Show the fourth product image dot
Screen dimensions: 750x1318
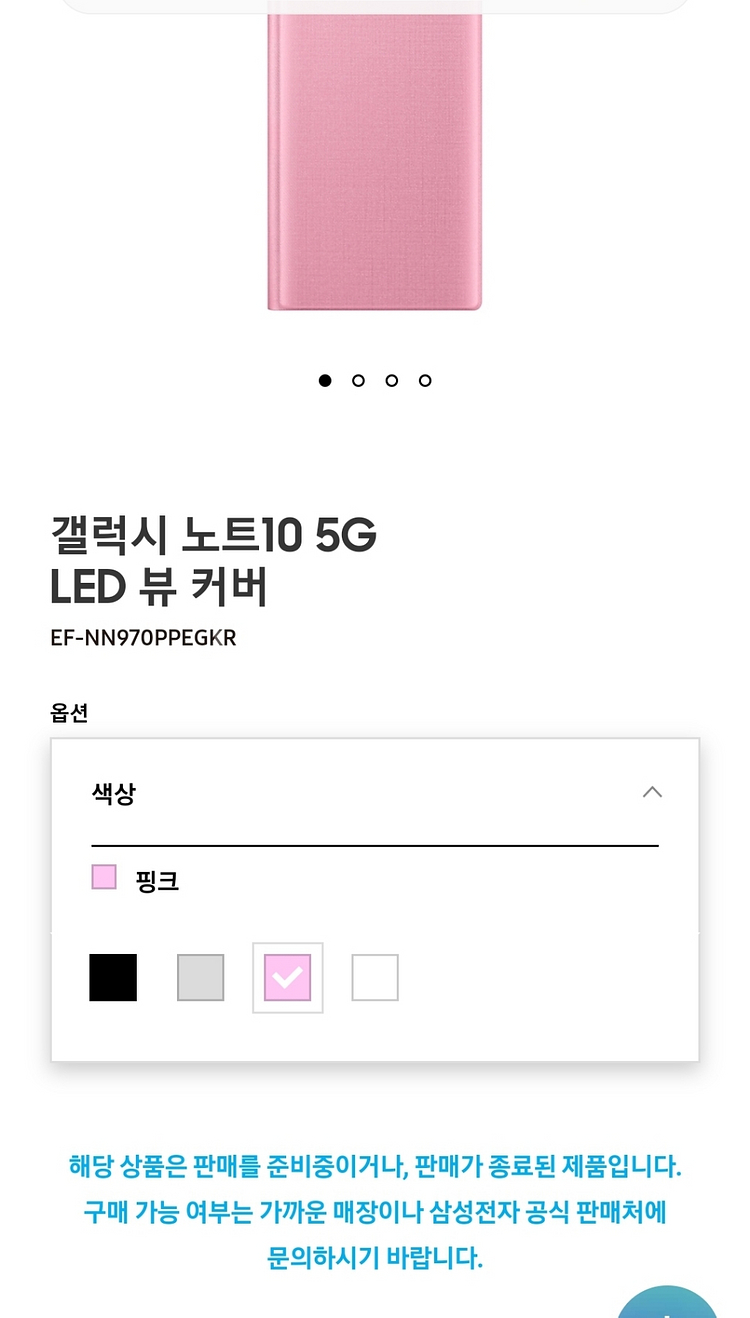tap(425, 380)
